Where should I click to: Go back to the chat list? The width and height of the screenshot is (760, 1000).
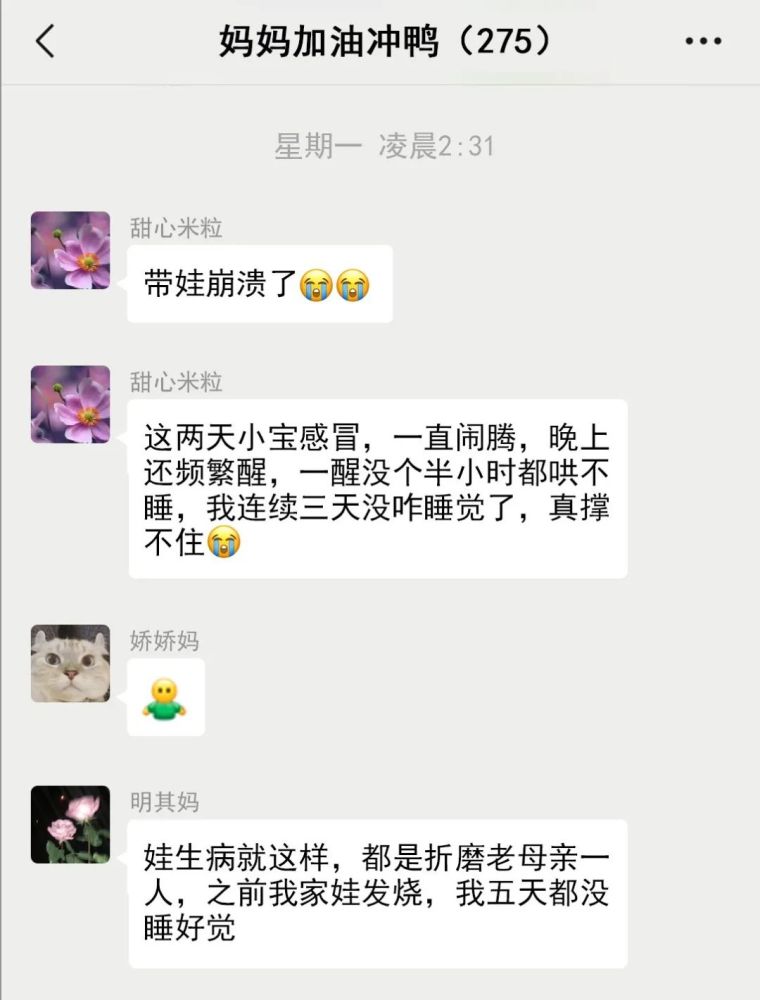pyautogui.click(x=45, y=42)
